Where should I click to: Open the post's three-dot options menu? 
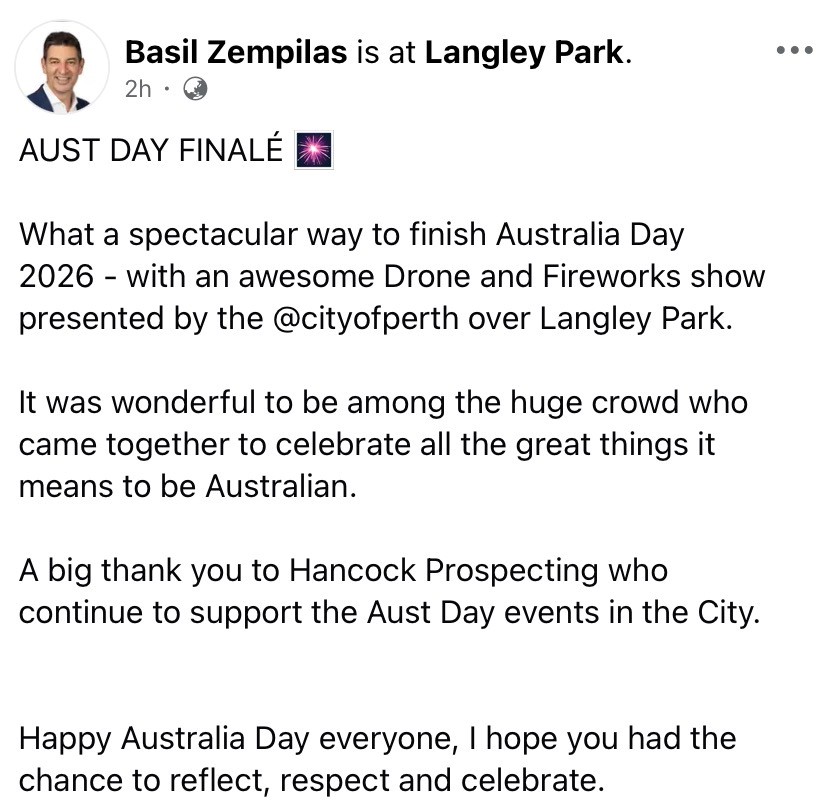coord(794,51)
